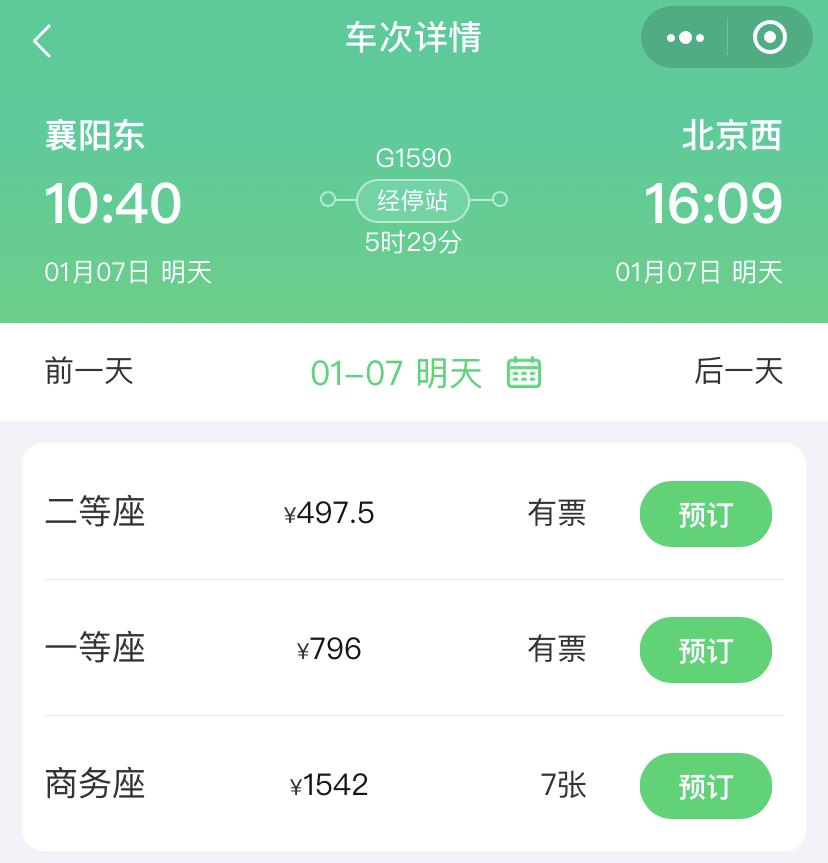Switch to the next day (后一天)
The height and width of the screenshot is (863, 828).
click(738, 372)
